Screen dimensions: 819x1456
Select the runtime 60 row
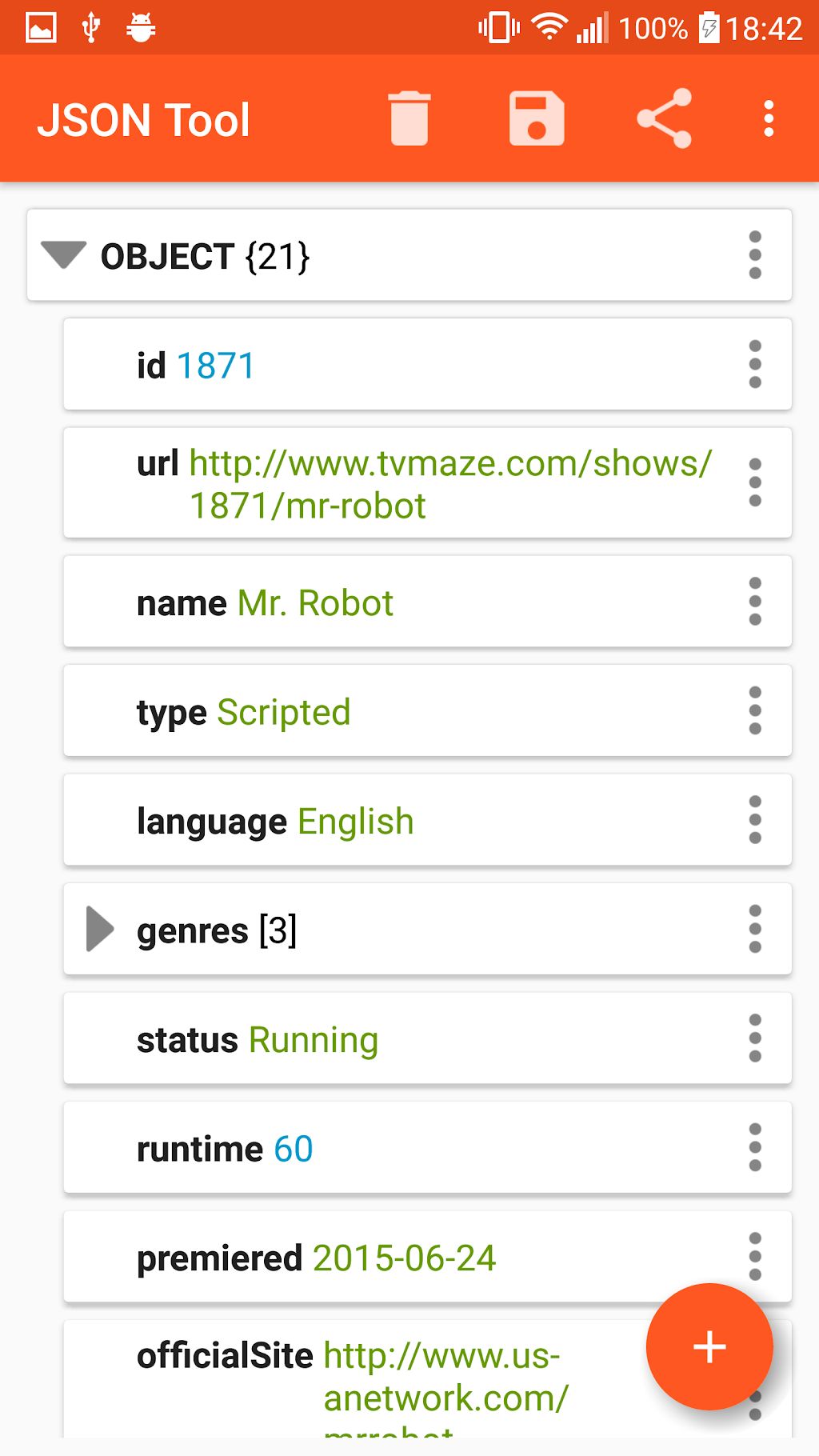(x=427, y=1148)
